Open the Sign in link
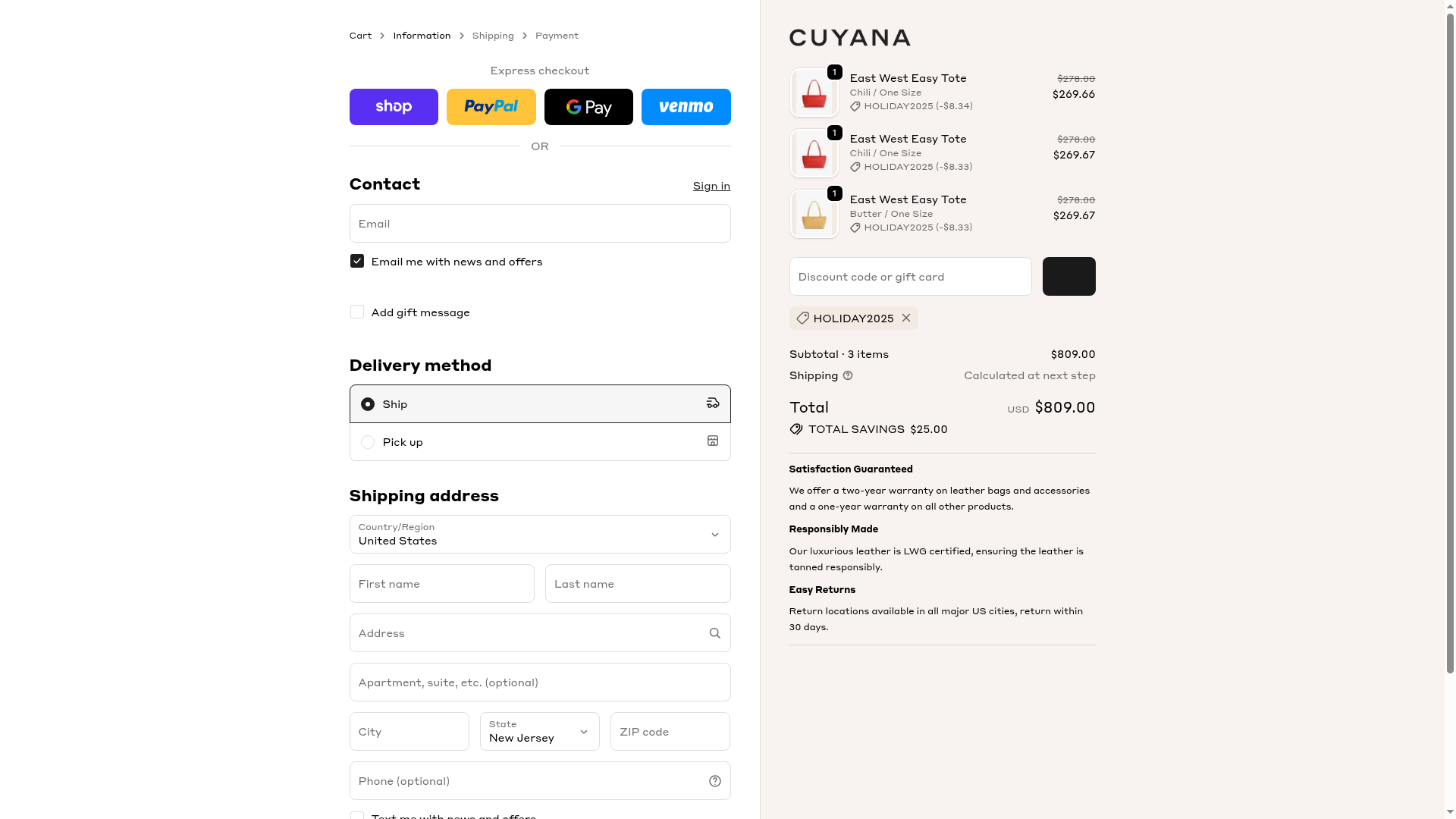 711,186
